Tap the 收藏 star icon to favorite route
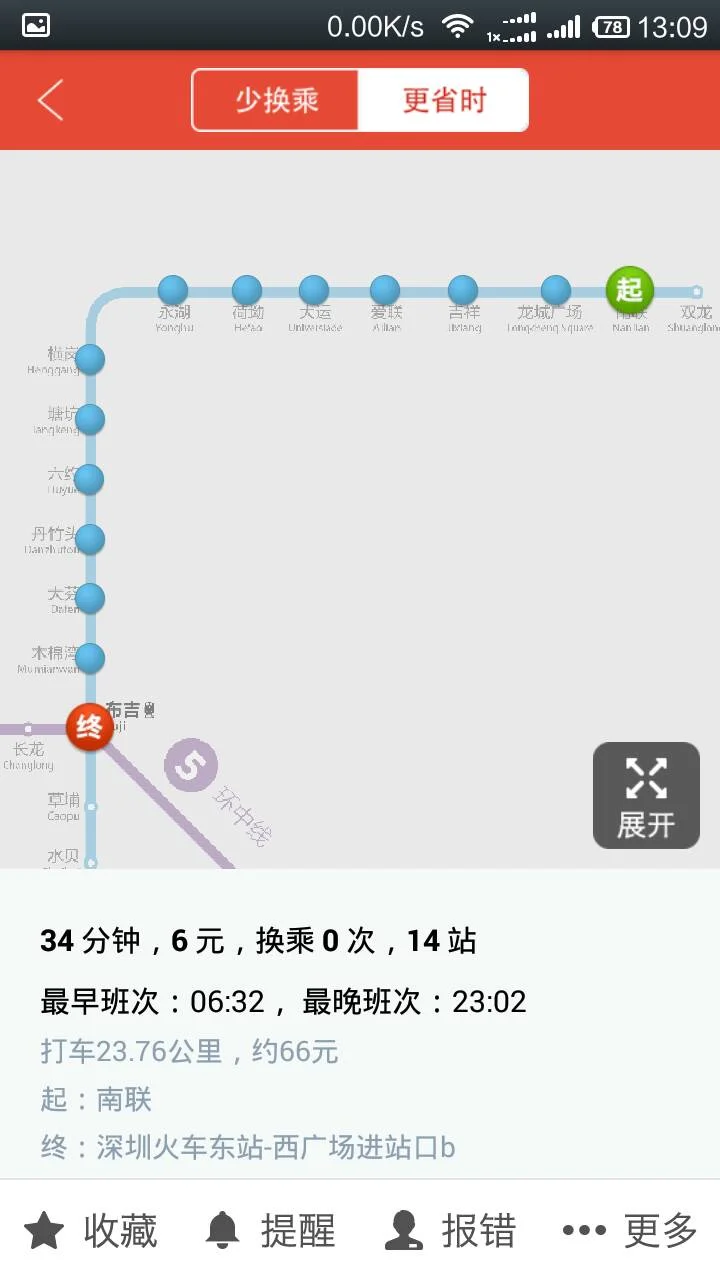The image size is (720, 1280). click(x=44, y=1230)
